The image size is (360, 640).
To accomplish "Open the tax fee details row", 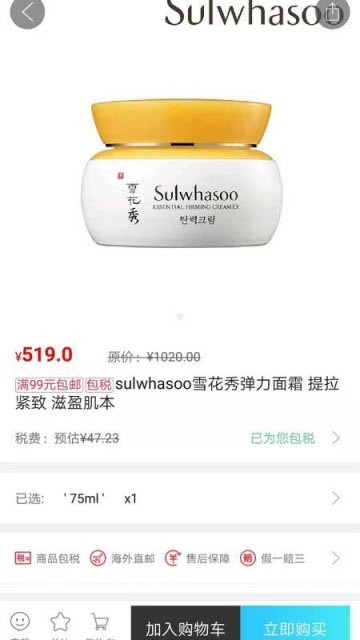I will (180, 438).
